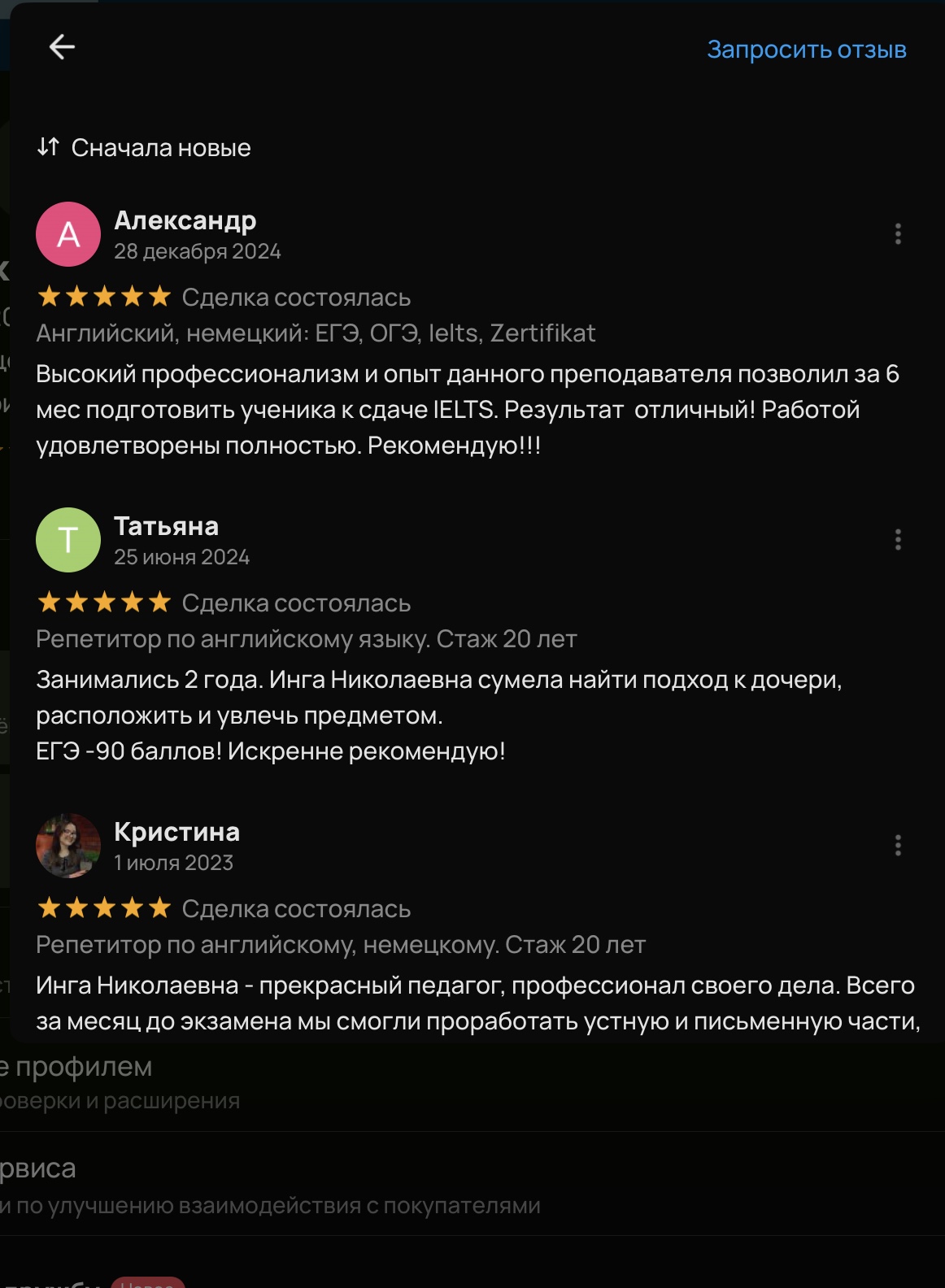Viewport: 945px width, 1288px height.
Task: Open the options menu for Александр's review
Action: (x=898, y=234)
